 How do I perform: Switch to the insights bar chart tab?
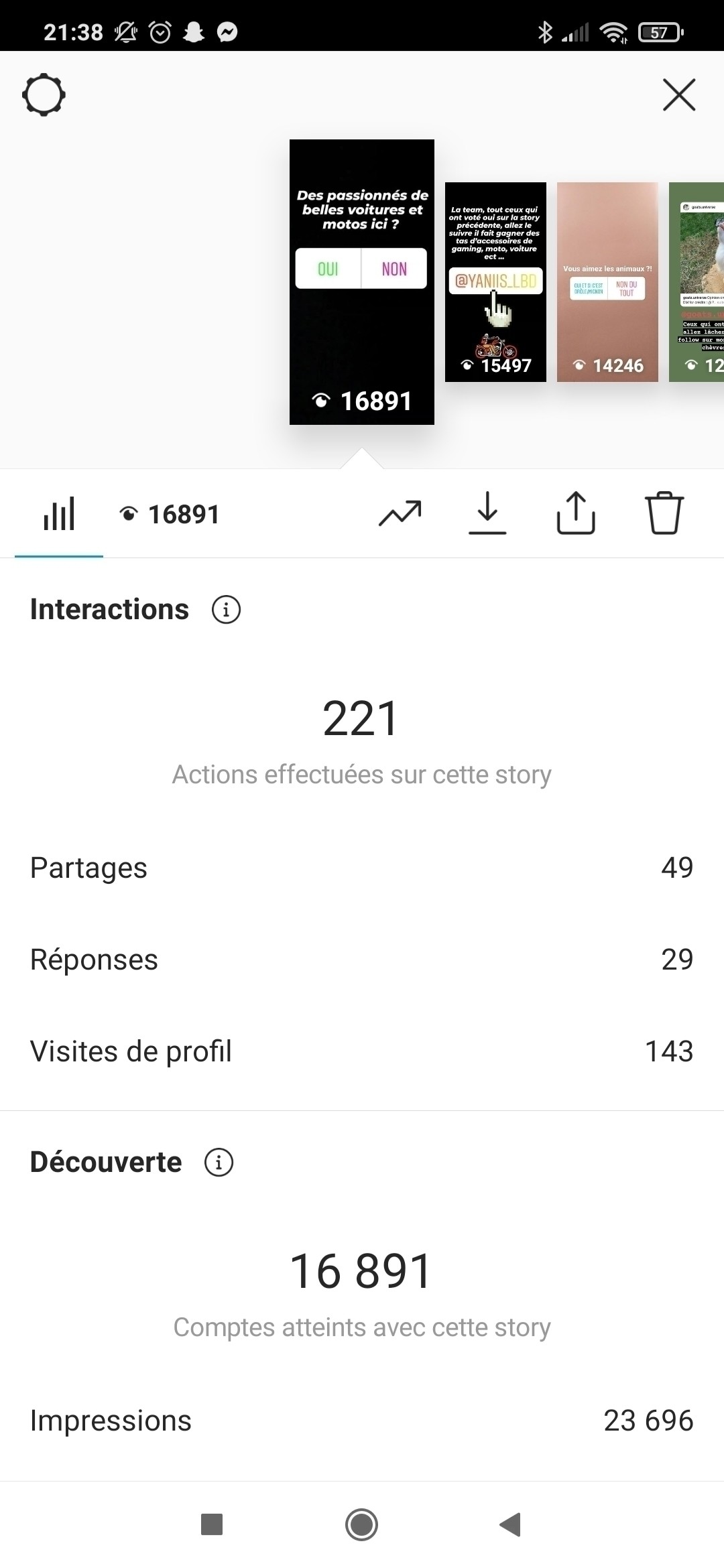tap(59, 515)
